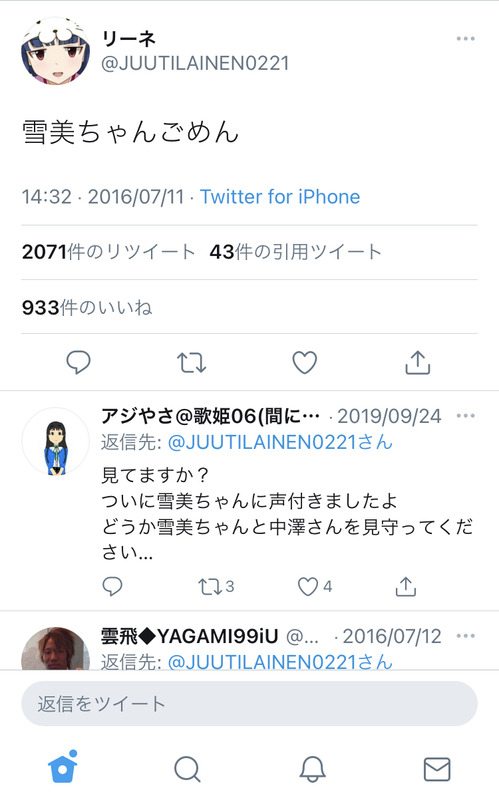Like リーネ's main tweet
The height and width of the screenshot is (802, 499).
click(305, 363)
